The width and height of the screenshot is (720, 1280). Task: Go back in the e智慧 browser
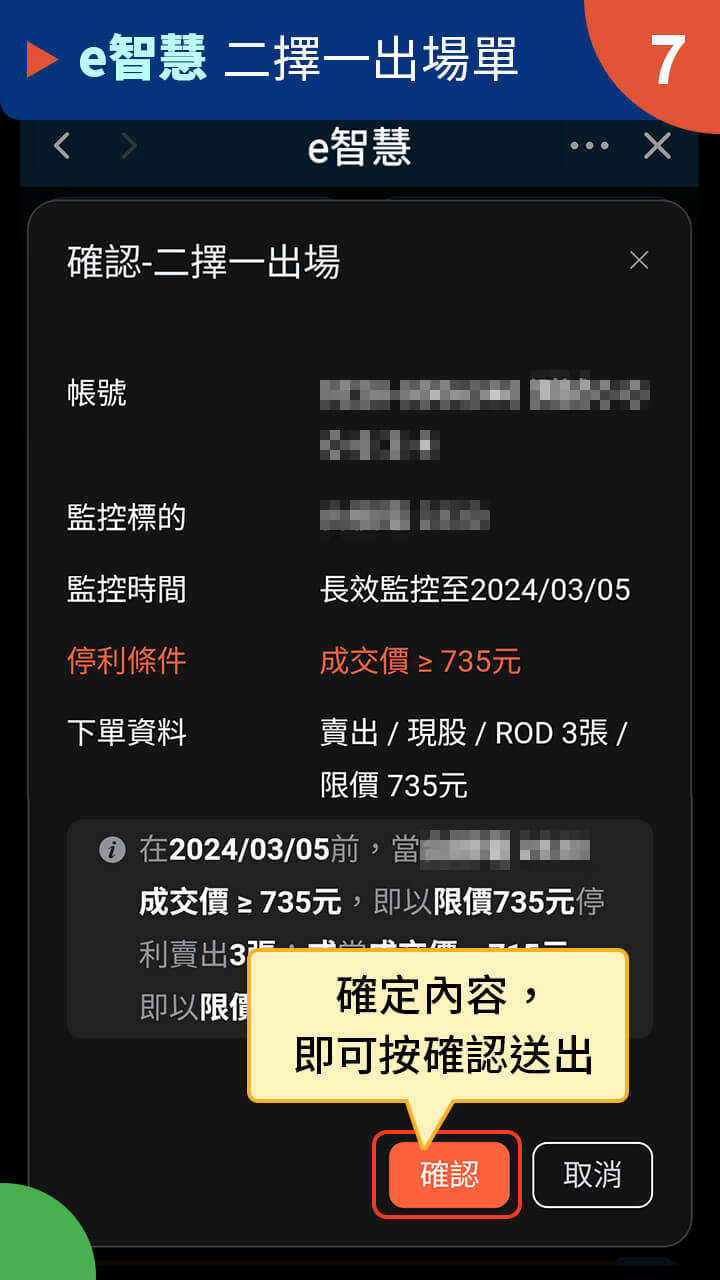(x=62, y=147)
